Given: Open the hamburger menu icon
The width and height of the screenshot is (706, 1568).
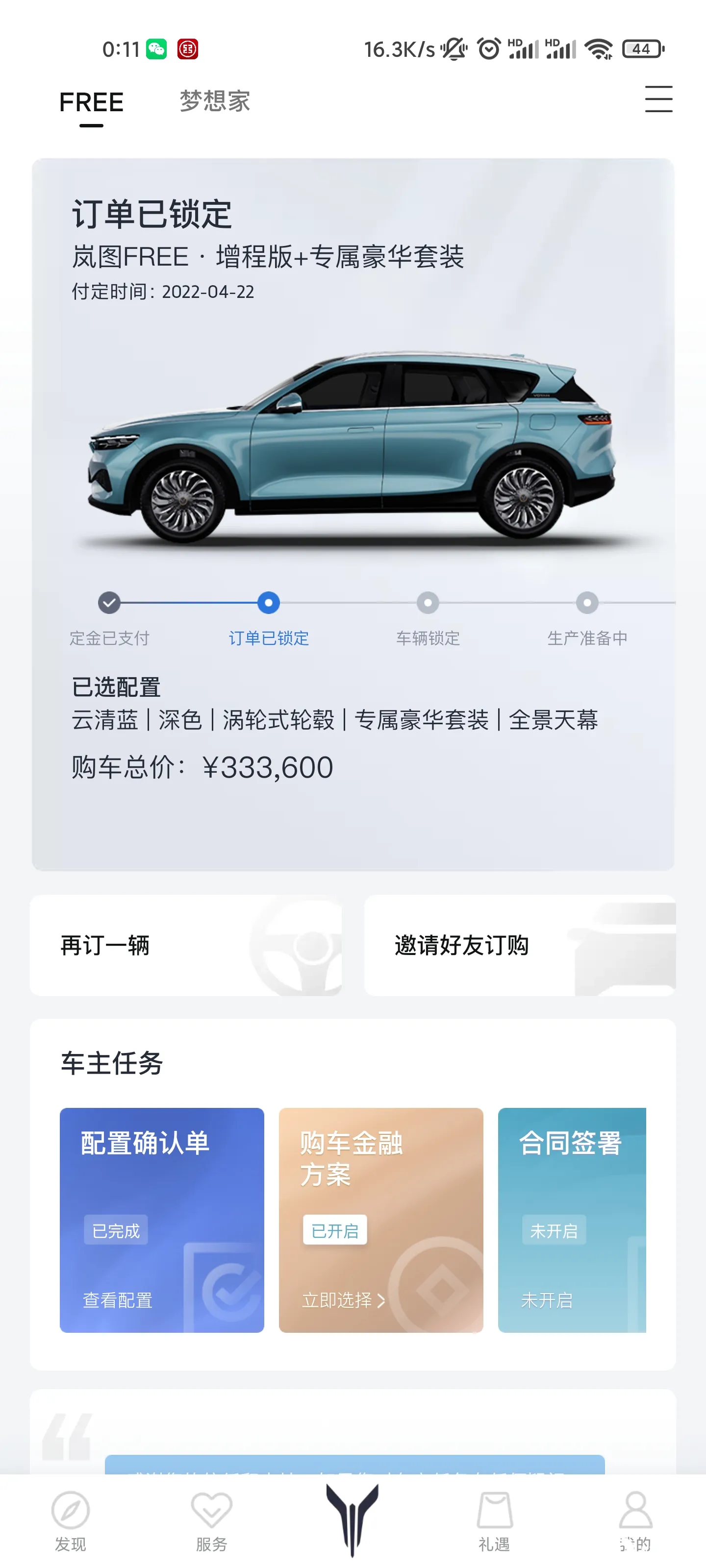Looking at the screenshot, I should tap(658, 99).
